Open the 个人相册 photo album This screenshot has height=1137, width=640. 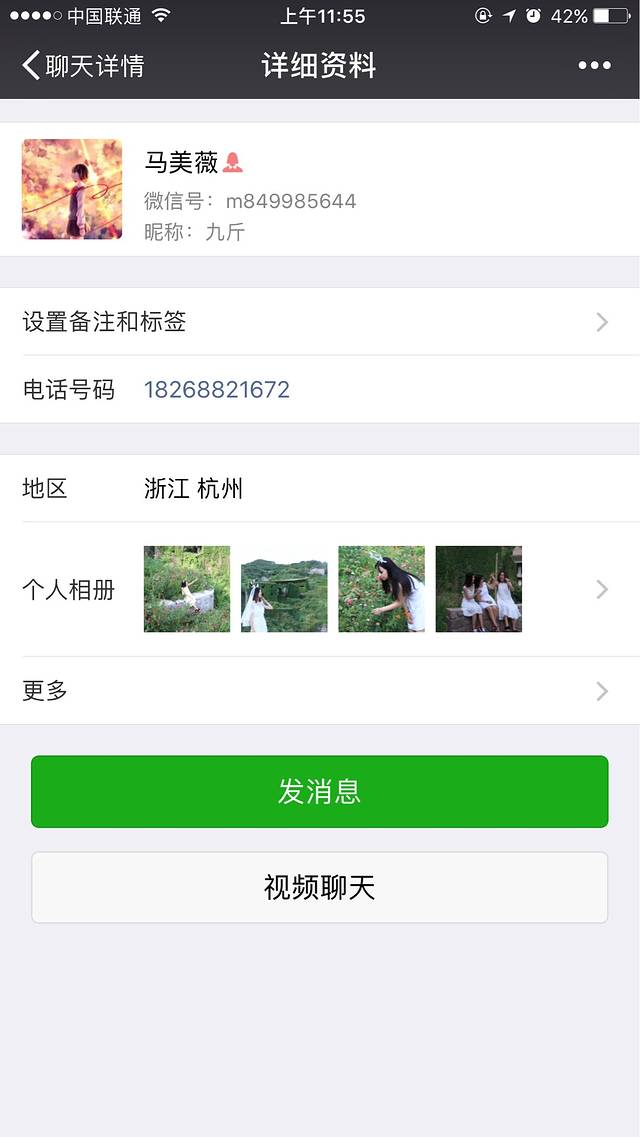[319, 589]
